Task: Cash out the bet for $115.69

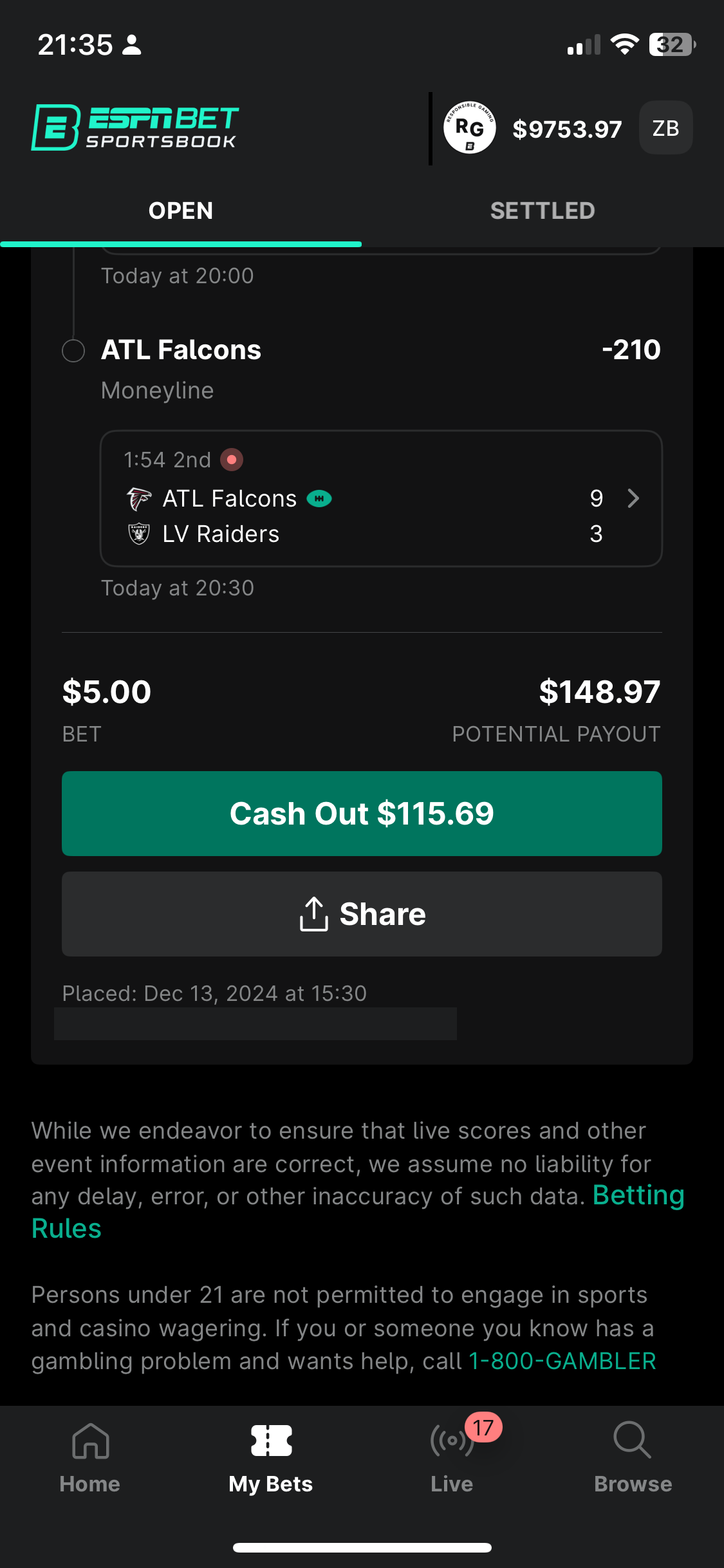Action: (362, 814)
